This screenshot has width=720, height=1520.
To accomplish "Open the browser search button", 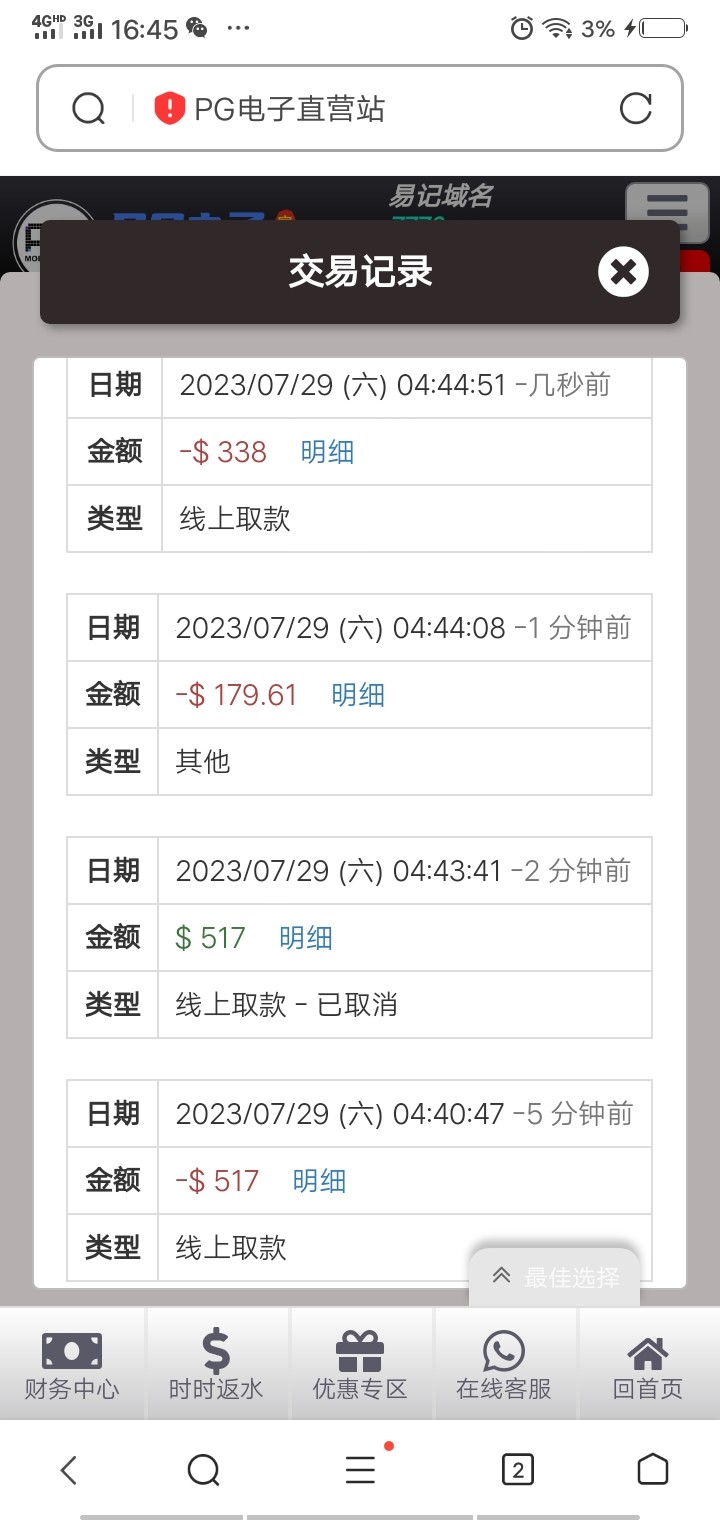I will [203, 1470].
